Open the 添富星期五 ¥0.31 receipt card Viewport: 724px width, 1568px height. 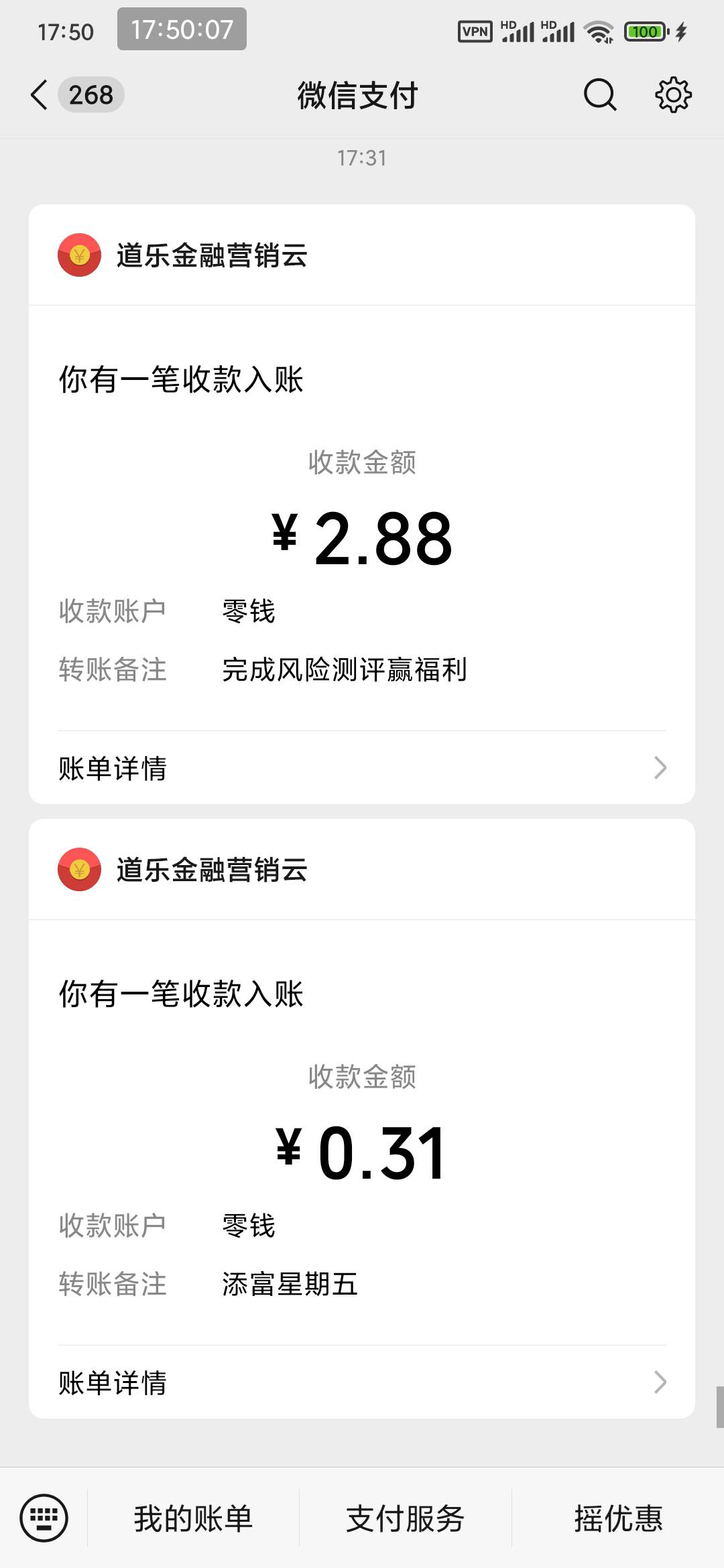pyautogui.click(x=362, y=1118)
